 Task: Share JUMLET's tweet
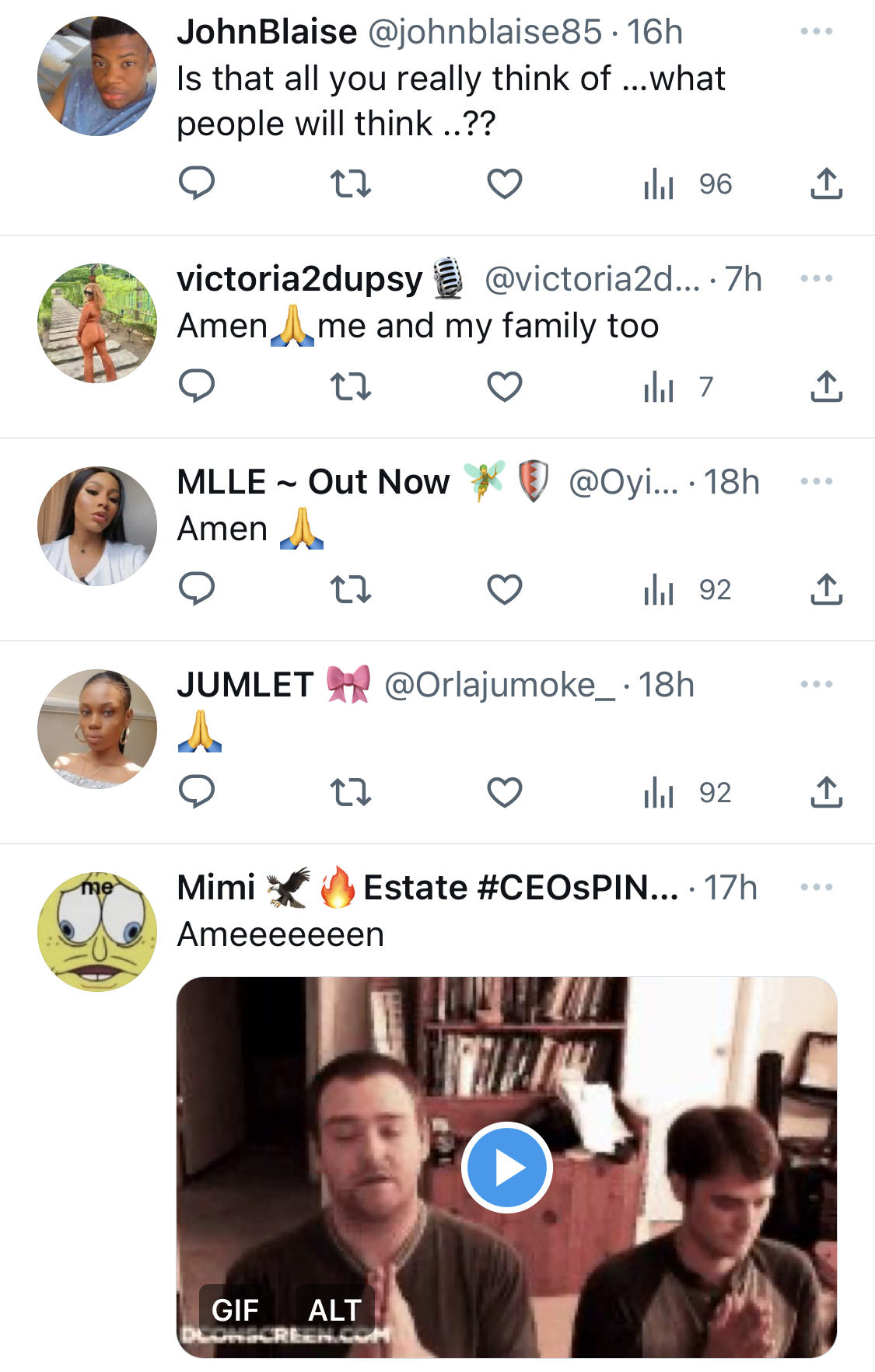click(826, 792)
